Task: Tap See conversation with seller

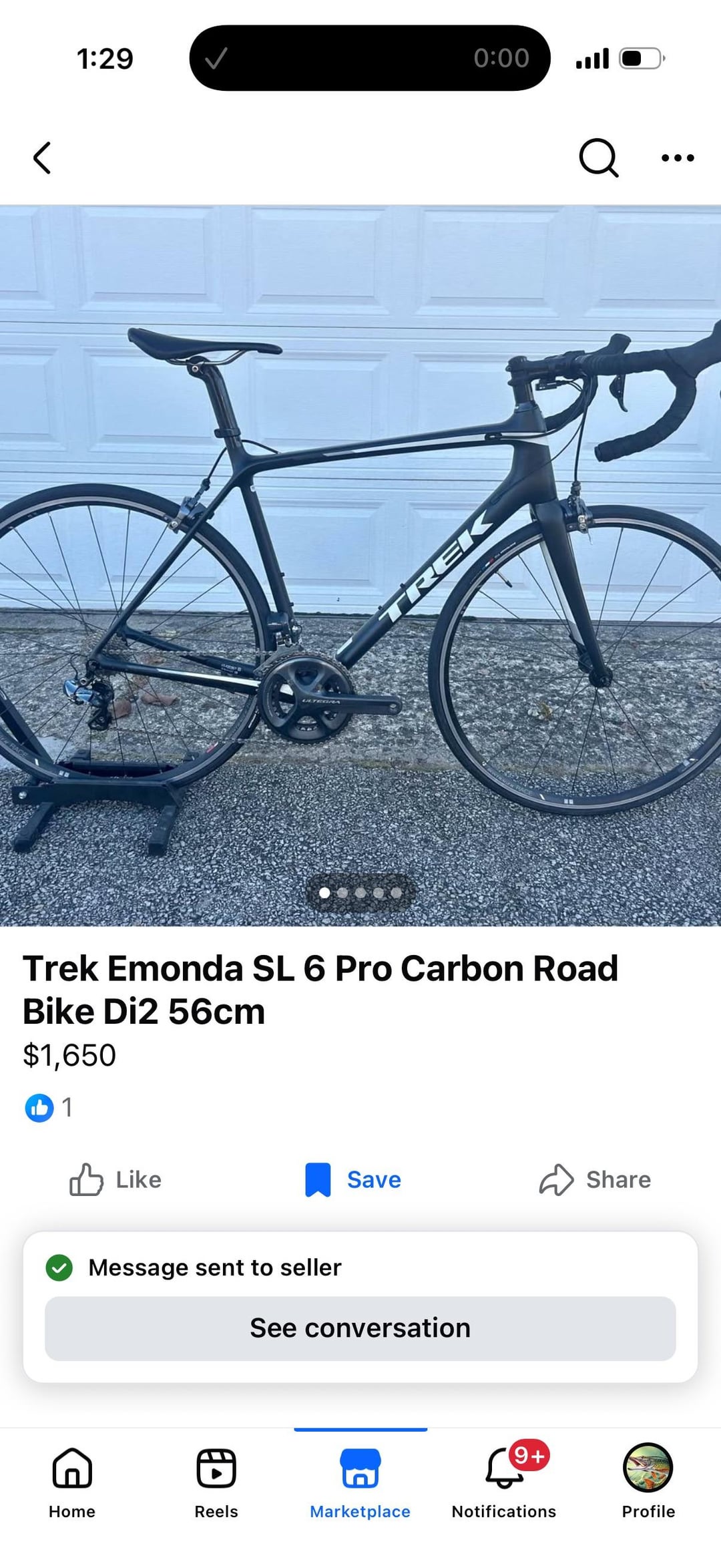Action: 360,1328
